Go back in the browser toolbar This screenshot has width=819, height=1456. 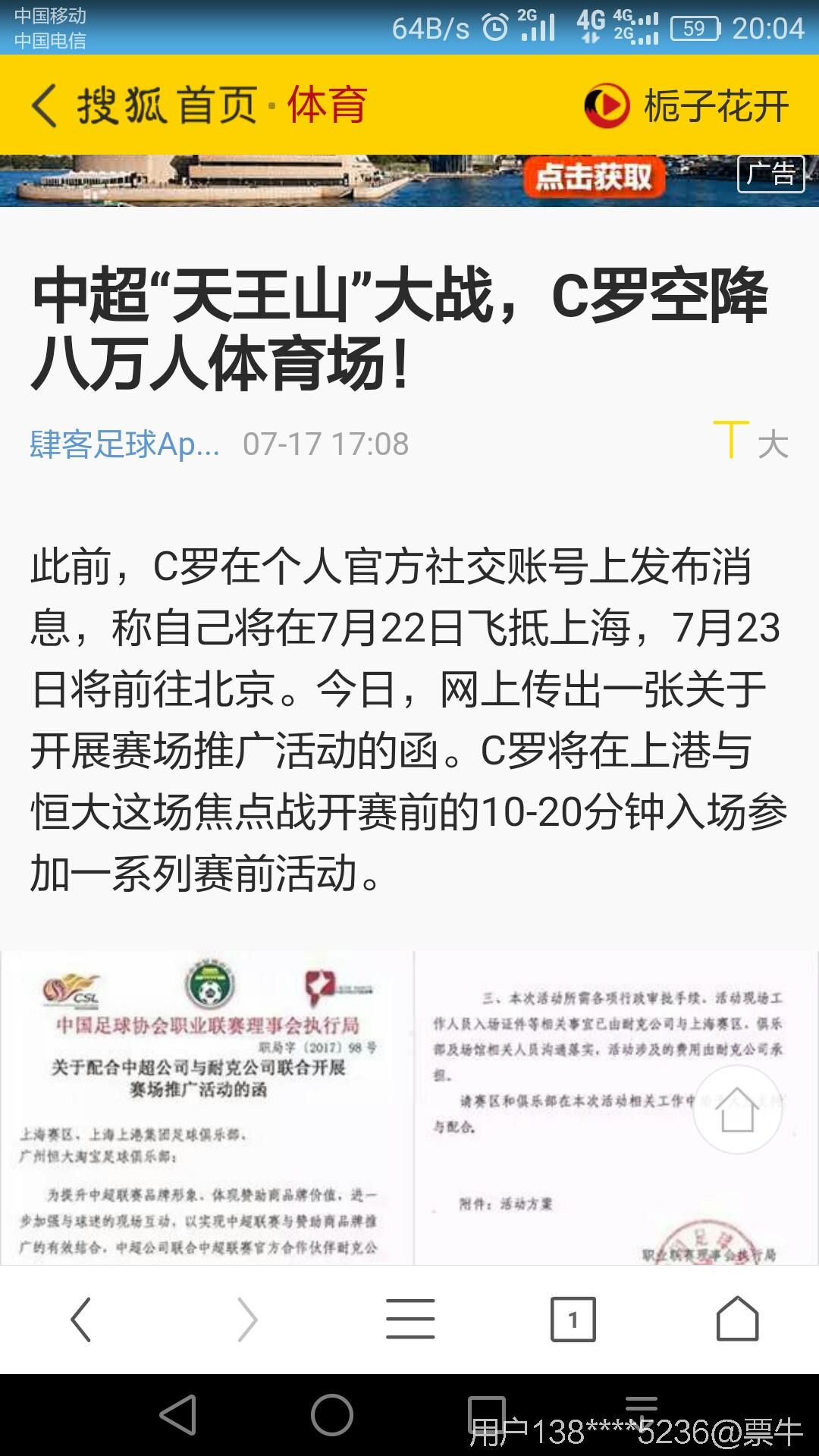[x=81, y=1319]
